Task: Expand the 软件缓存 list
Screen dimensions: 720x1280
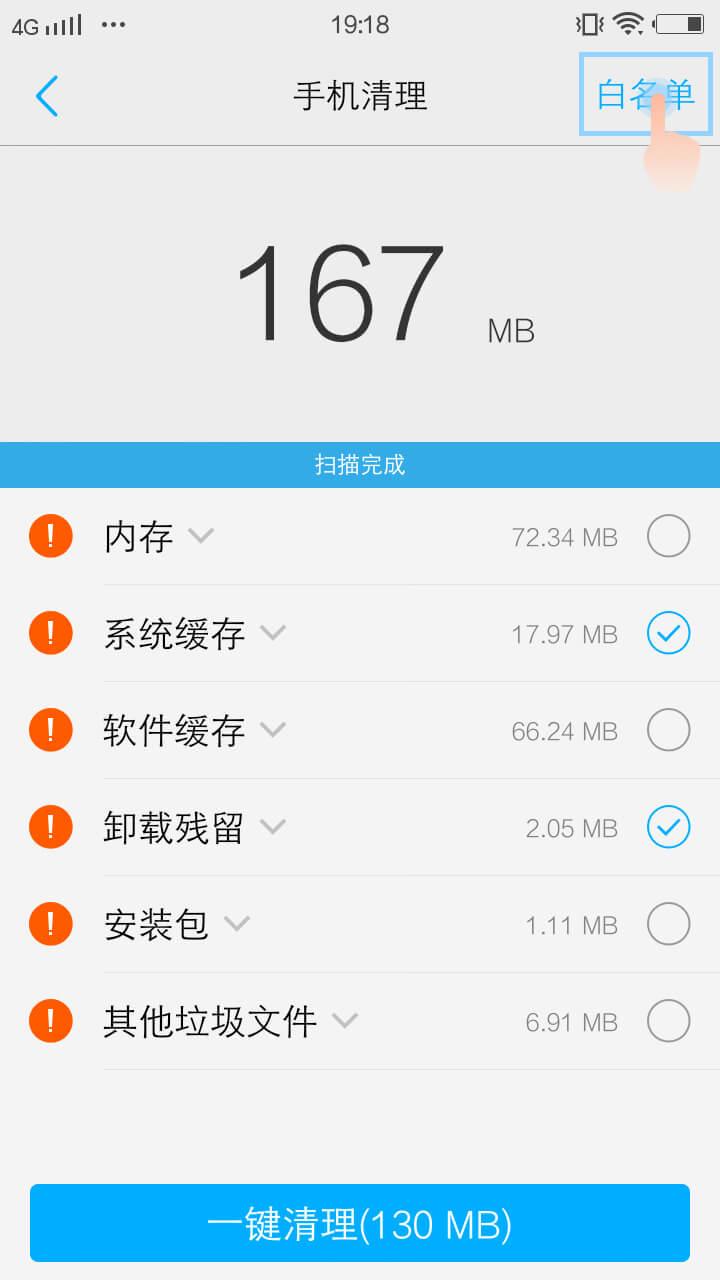Action: 273,730
